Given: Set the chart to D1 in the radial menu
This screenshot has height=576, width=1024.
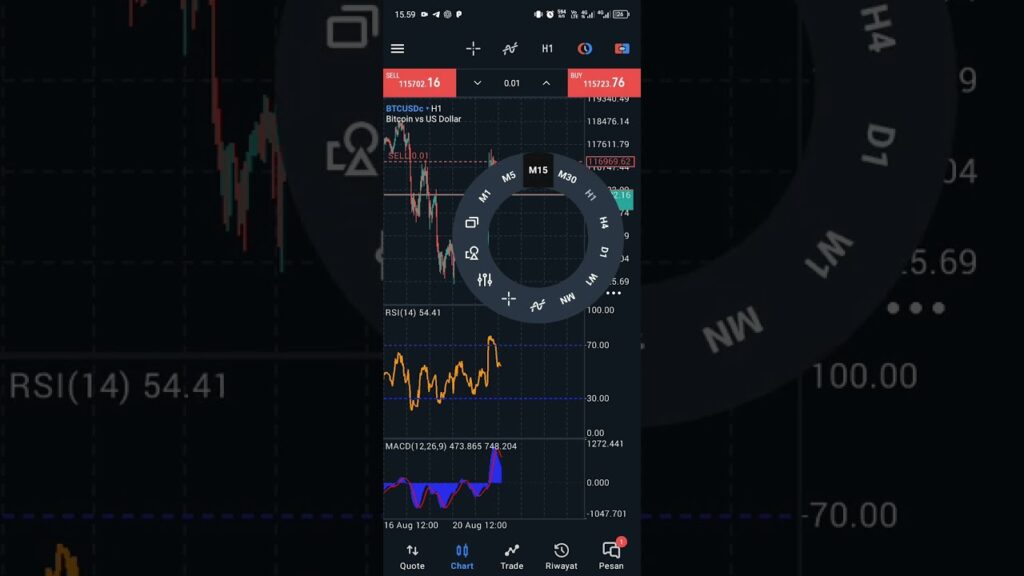Looking at the screenshot, I should [x=605, y=251].
